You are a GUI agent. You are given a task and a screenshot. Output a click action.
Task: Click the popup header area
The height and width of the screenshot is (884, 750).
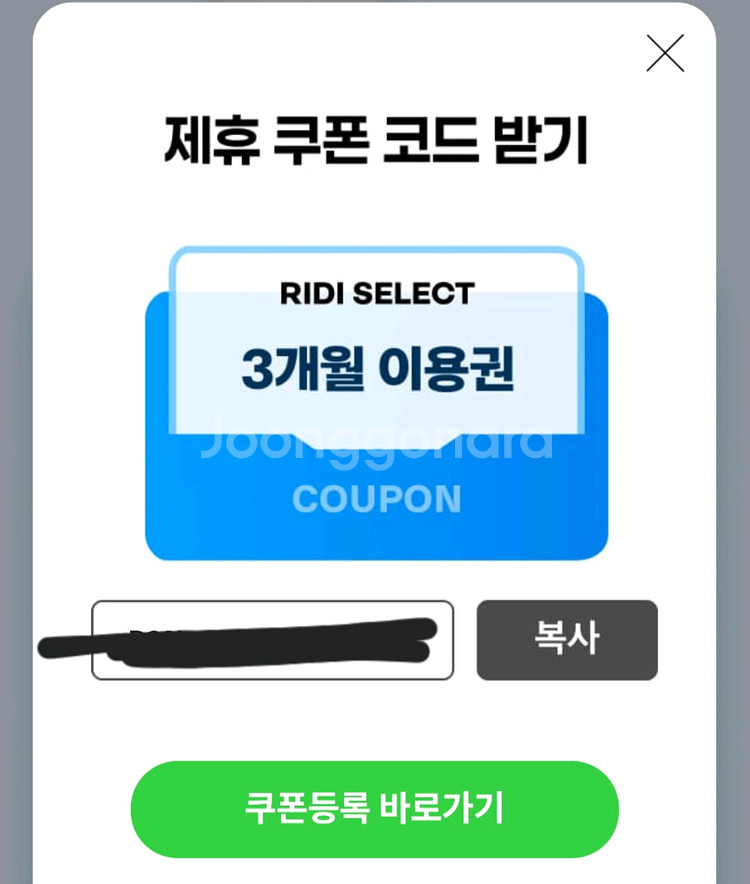[375, 140]
